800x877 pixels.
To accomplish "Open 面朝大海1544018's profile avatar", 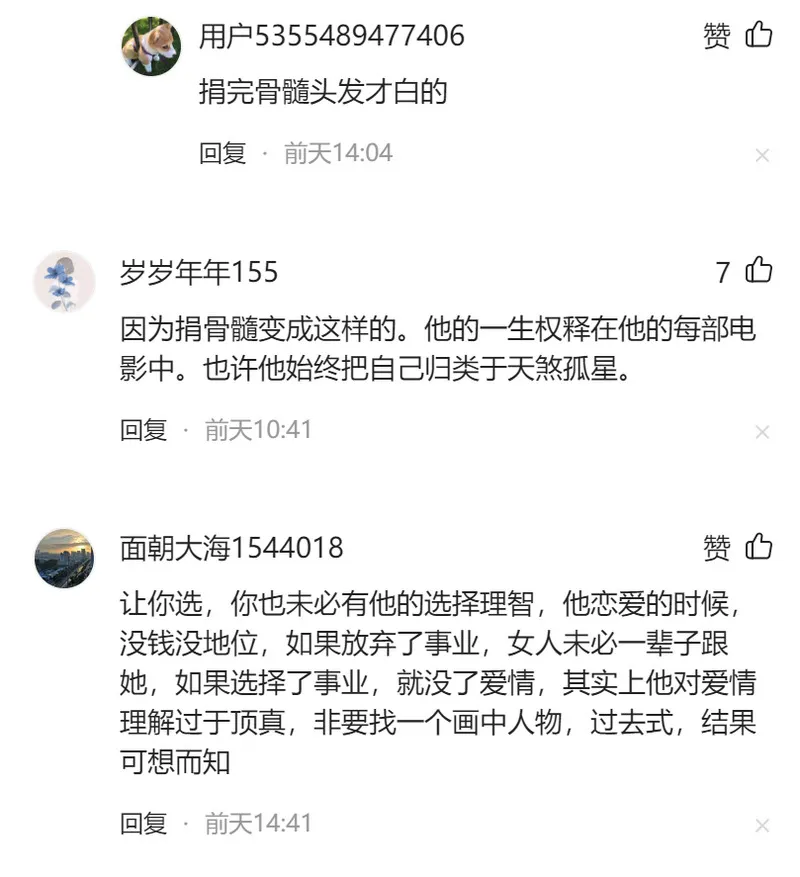I will (x=64, y=558).
